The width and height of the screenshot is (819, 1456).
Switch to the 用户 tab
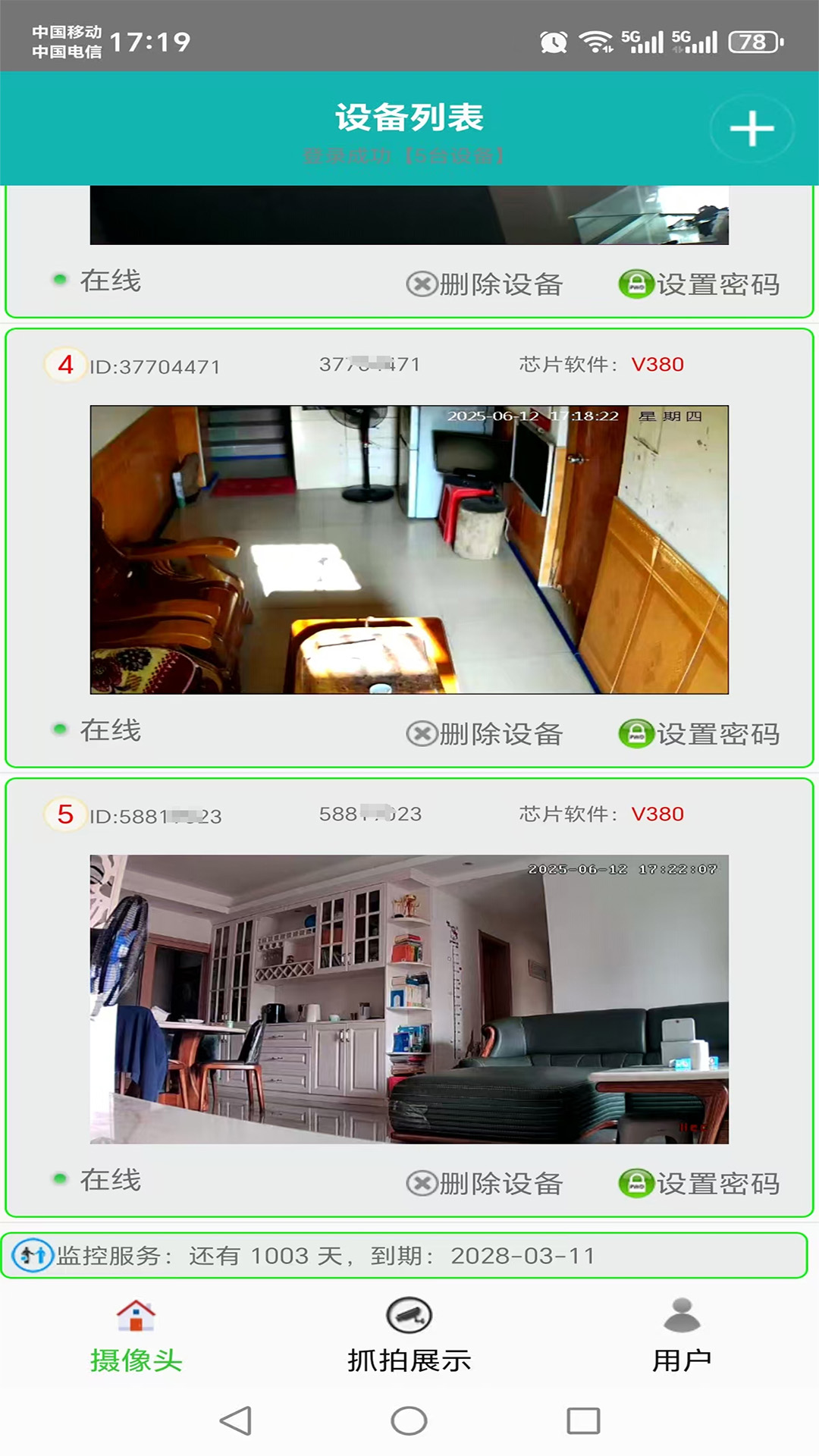tap(681, 1336)
